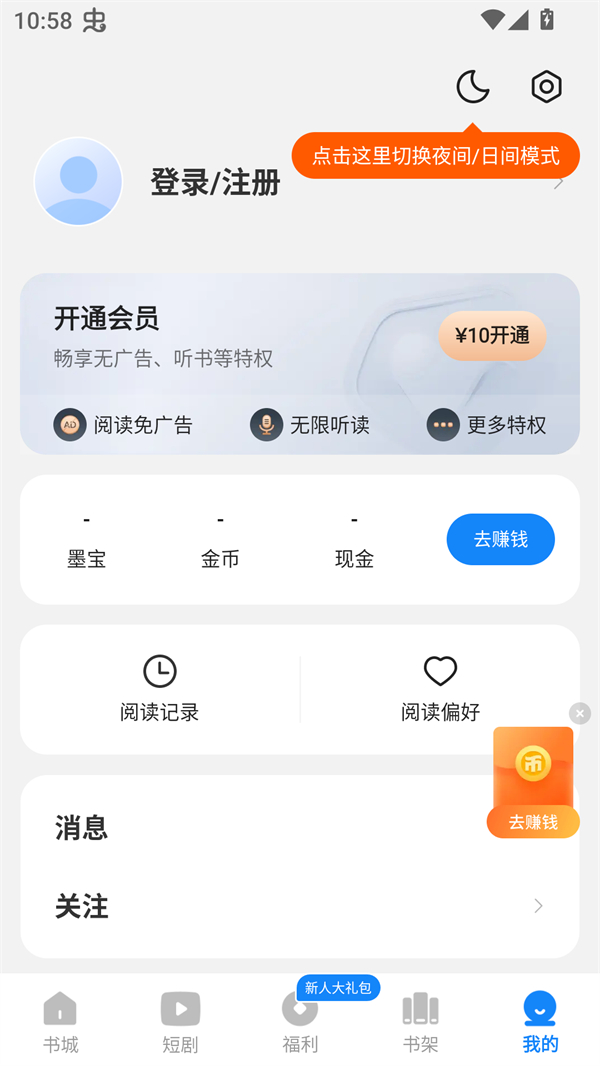
Task: Toggle night mode with the moon icon
Action: [473, 87]
